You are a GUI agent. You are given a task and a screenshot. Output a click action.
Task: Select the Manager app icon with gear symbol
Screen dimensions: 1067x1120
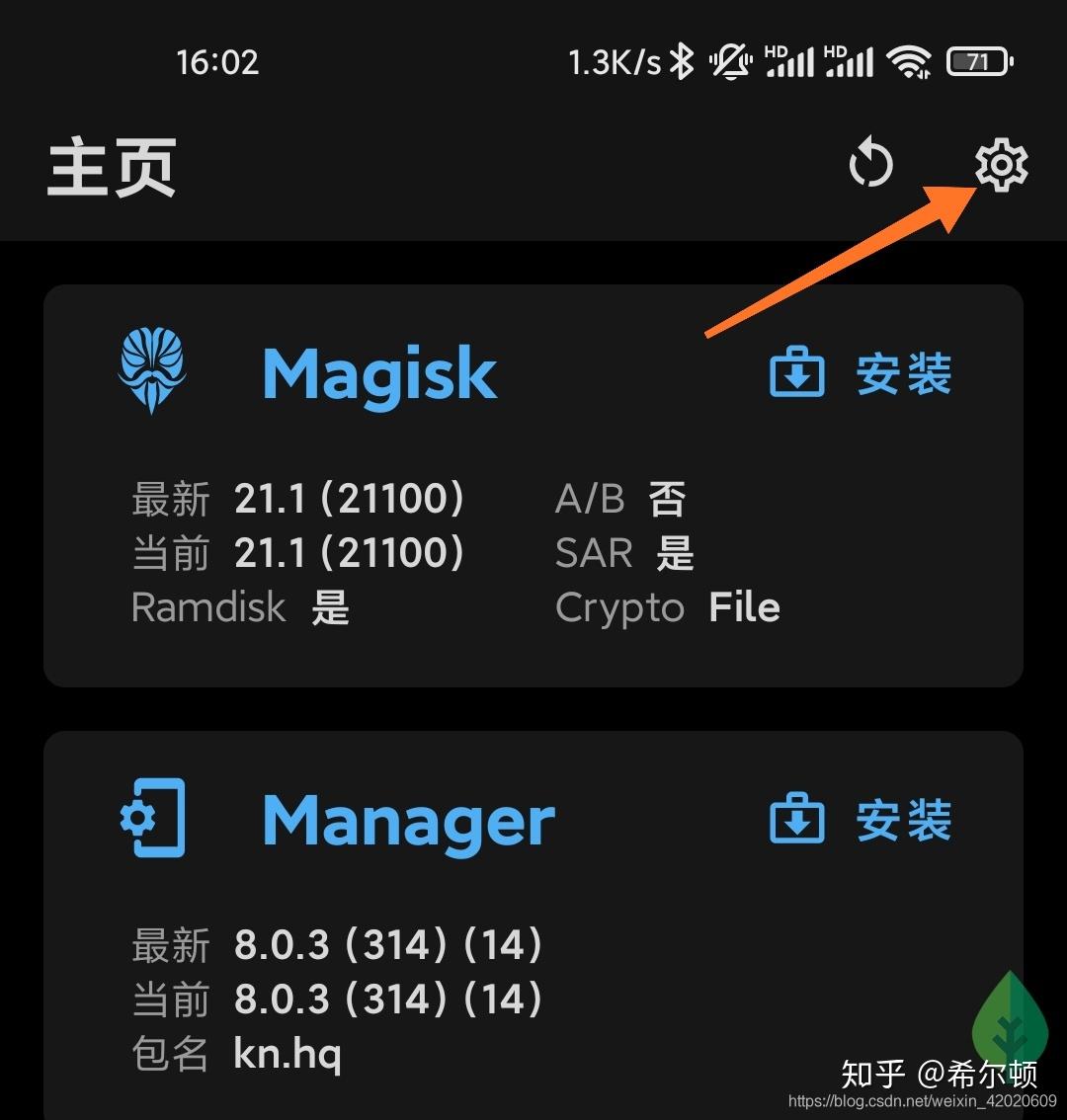pyautogui.click(x=153, y=820)
